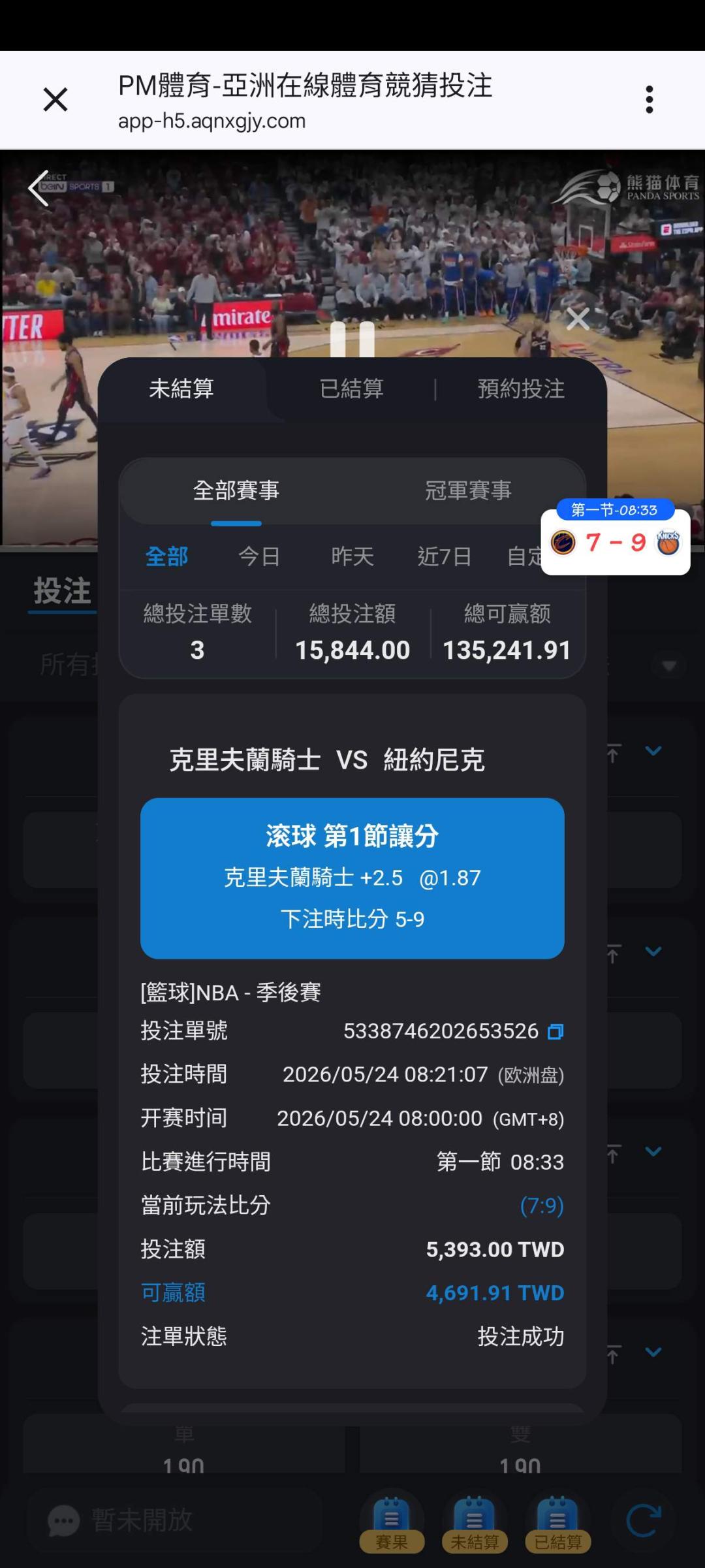Filter bets by 昨天

pyautogui.click(x=352, y=556)
